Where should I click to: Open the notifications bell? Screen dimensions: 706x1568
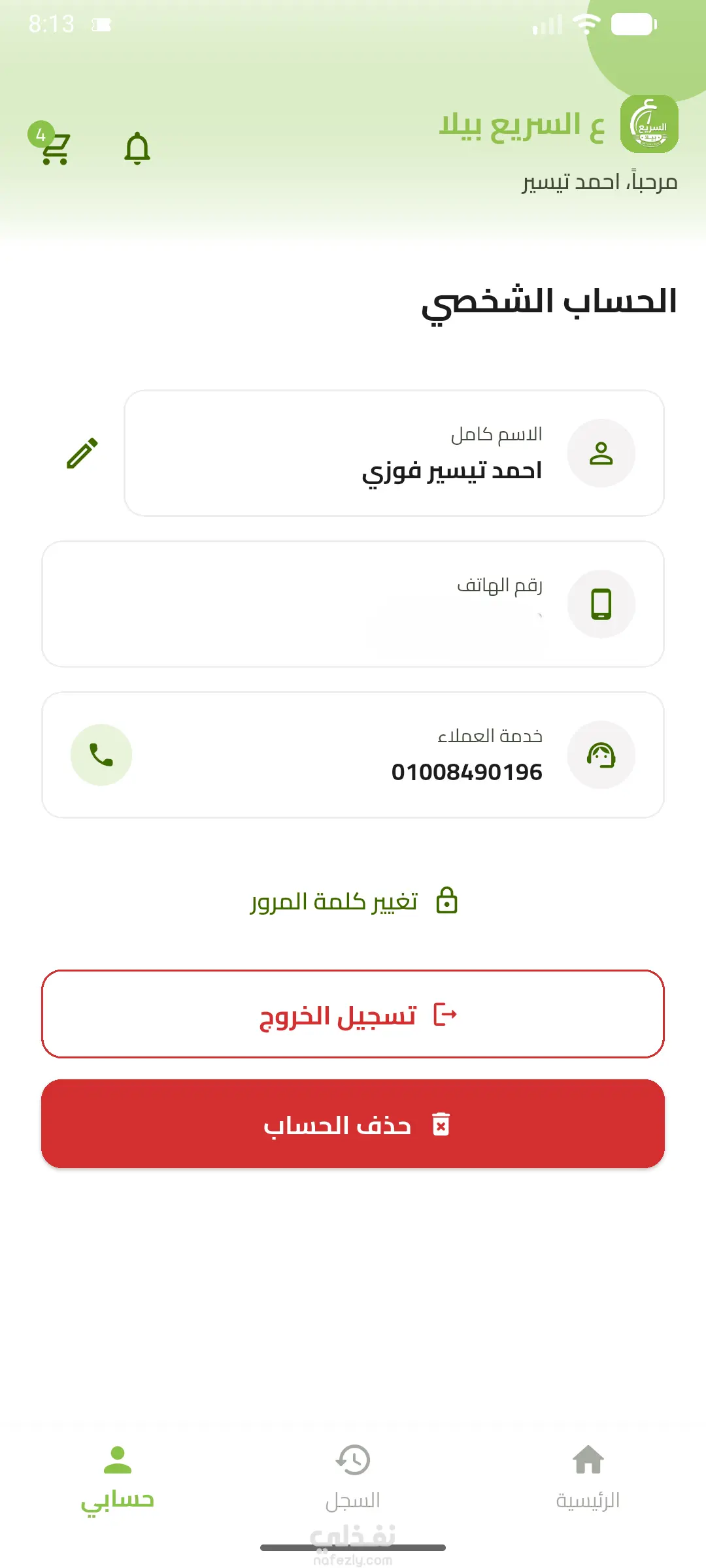tap(137, 148)
